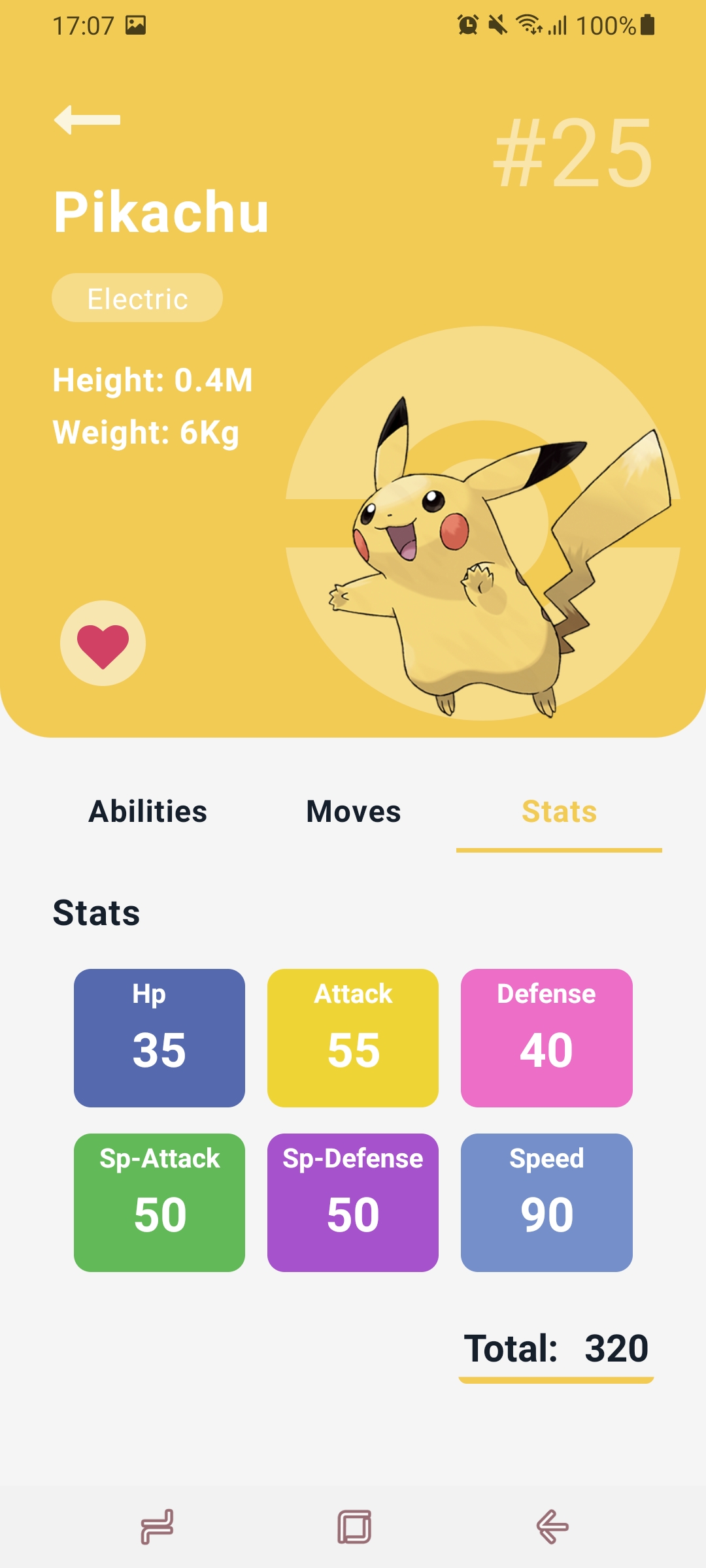Image resolution: width=706 pixels, height=1568 pixels.
Task: Open recent apps from navigation bar
Action: 157,1527
